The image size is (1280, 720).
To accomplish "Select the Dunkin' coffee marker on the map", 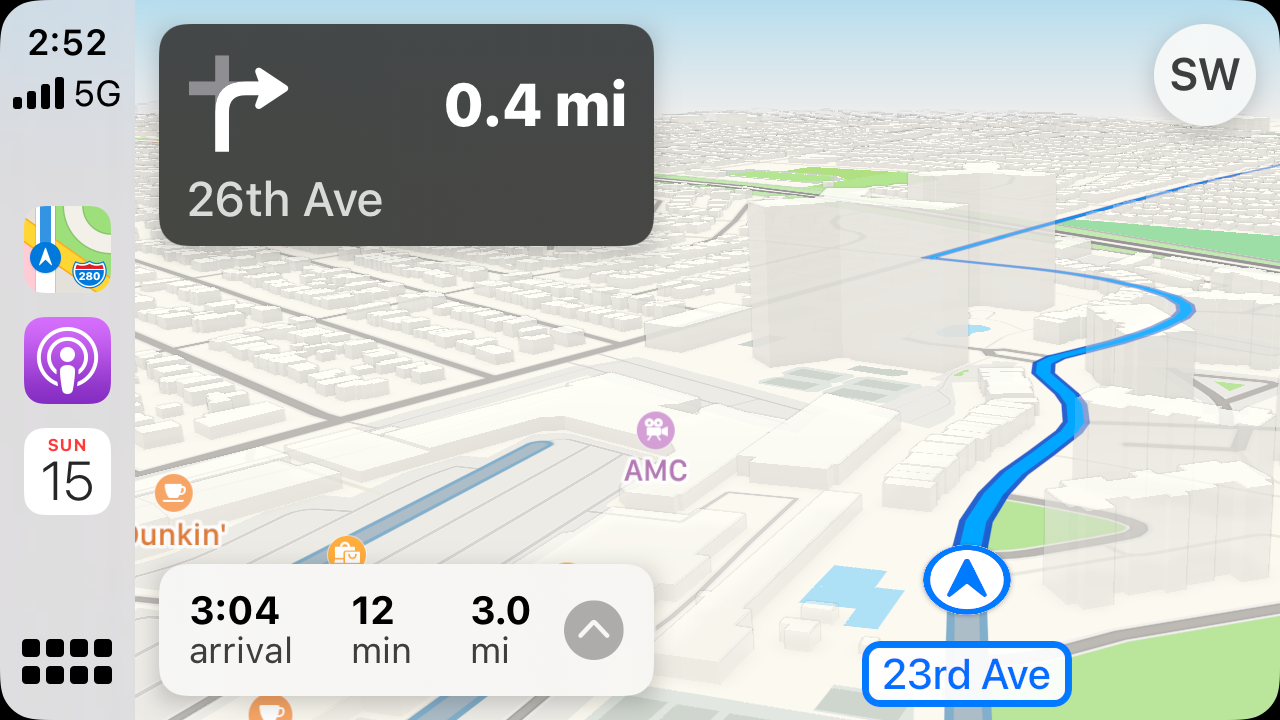I will 174,492.
